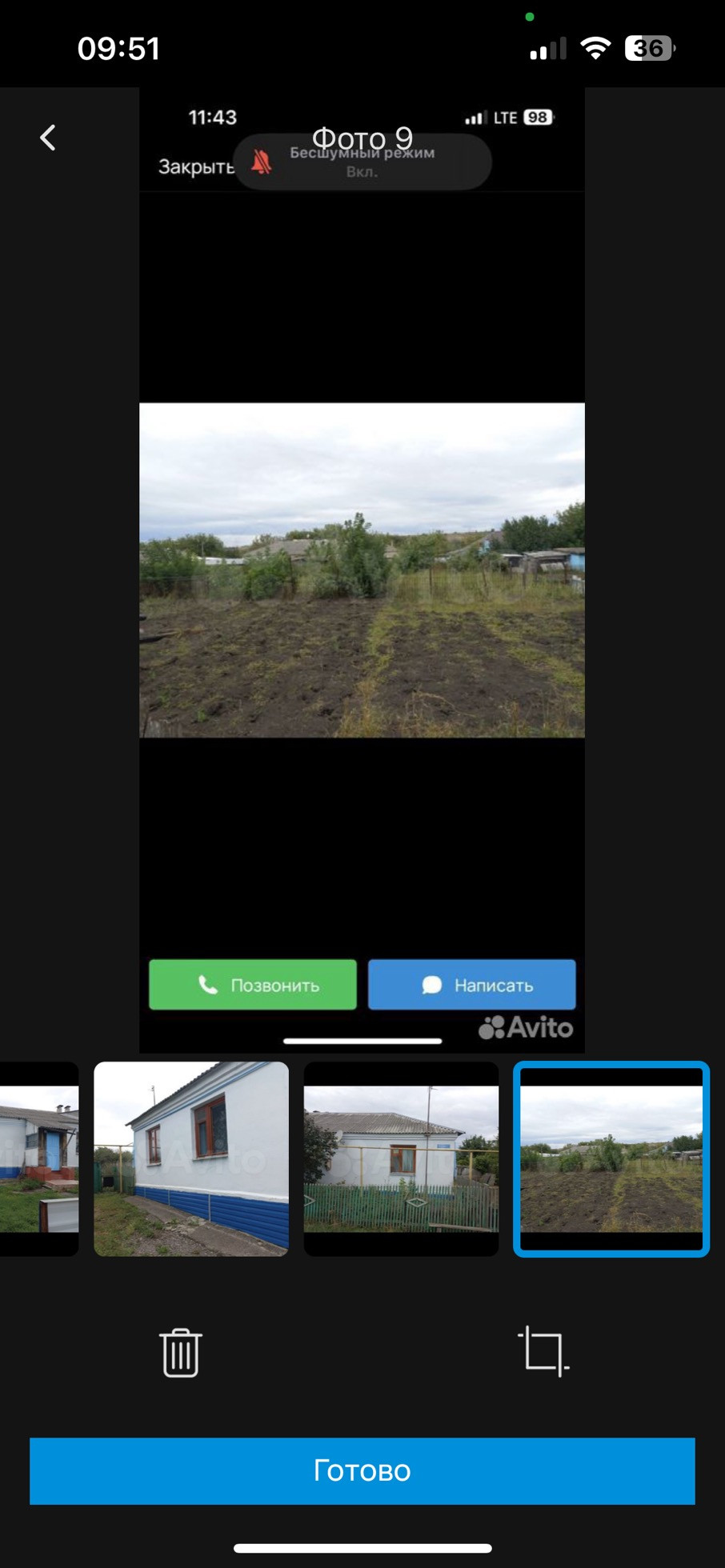
Task: Select the partly visible thumbnail with the blue door
Action: coord(38,1158)
